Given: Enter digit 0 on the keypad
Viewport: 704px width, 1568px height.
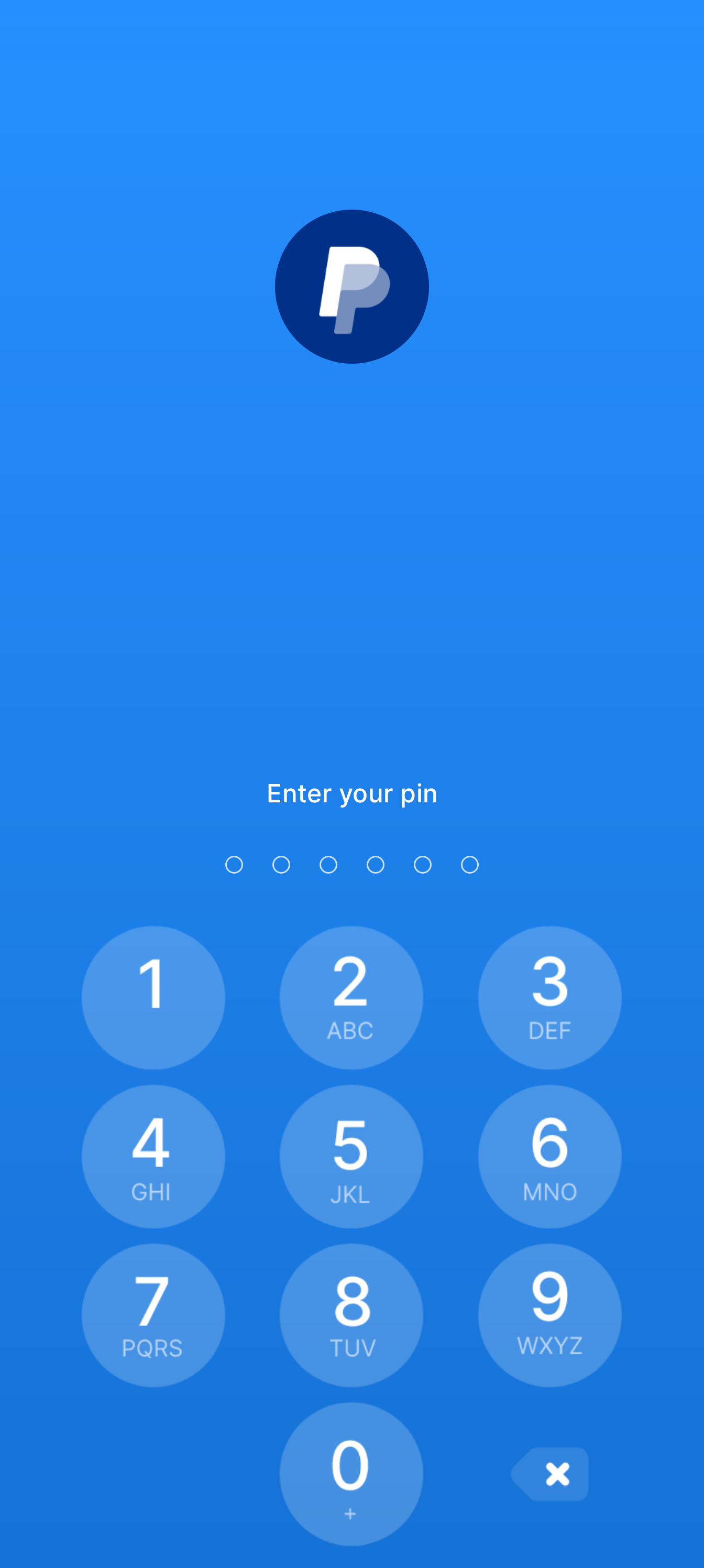Looking at the screenshot, I should tap(351, 1474).
